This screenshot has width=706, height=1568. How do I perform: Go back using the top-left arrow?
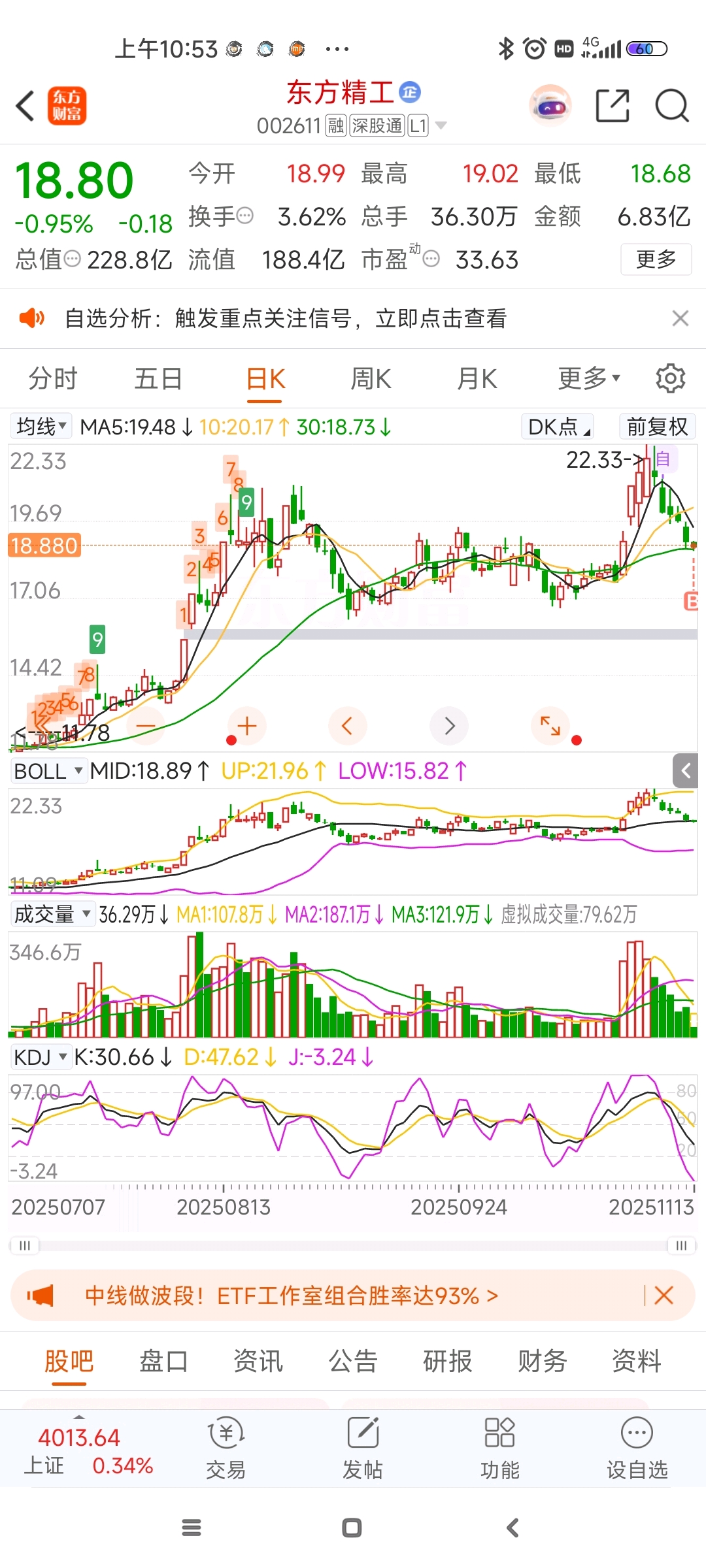pyautogui.click(x=25, y=106)
